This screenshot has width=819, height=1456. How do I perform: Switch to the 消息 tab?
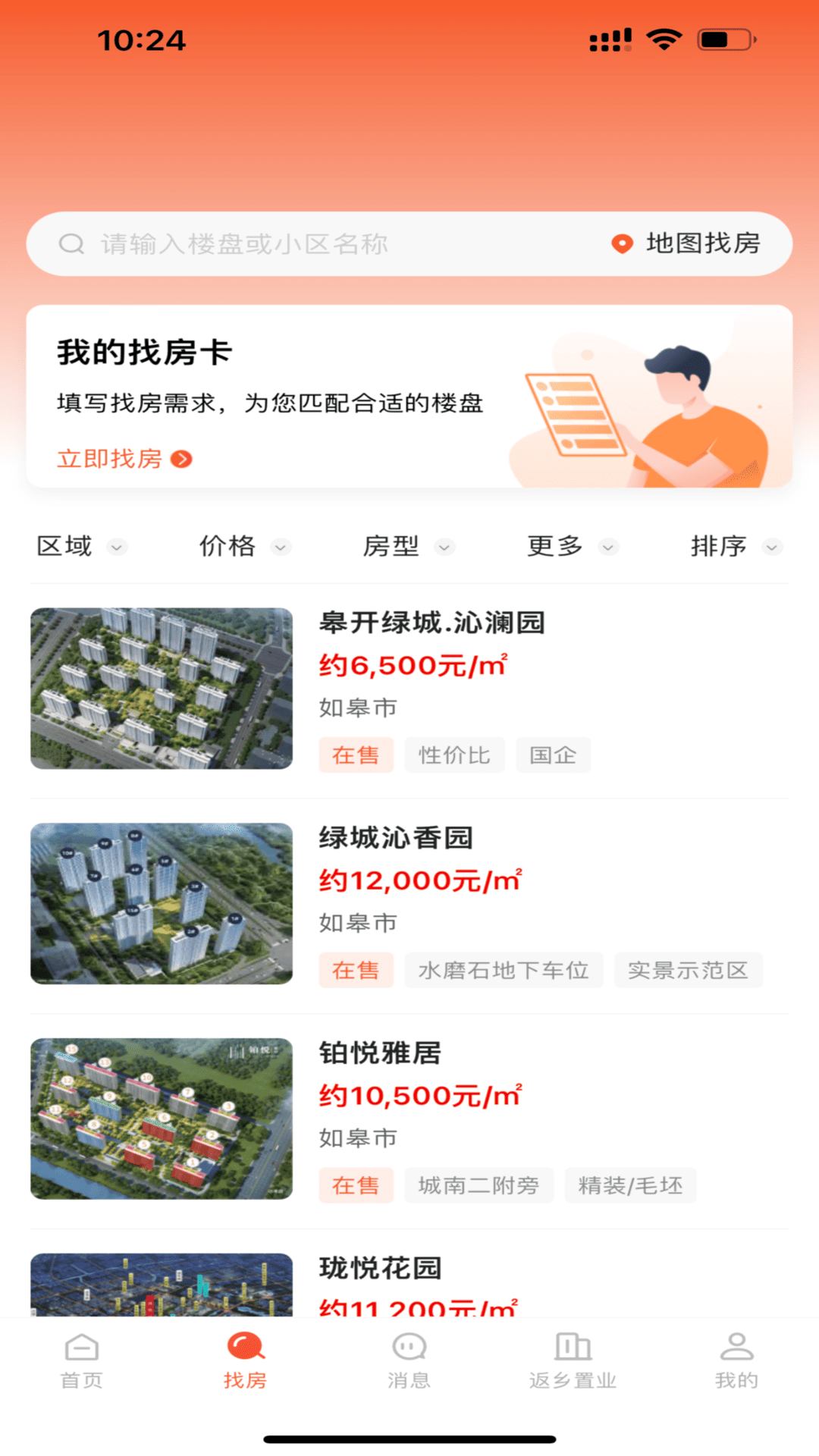click(409, 1361)
